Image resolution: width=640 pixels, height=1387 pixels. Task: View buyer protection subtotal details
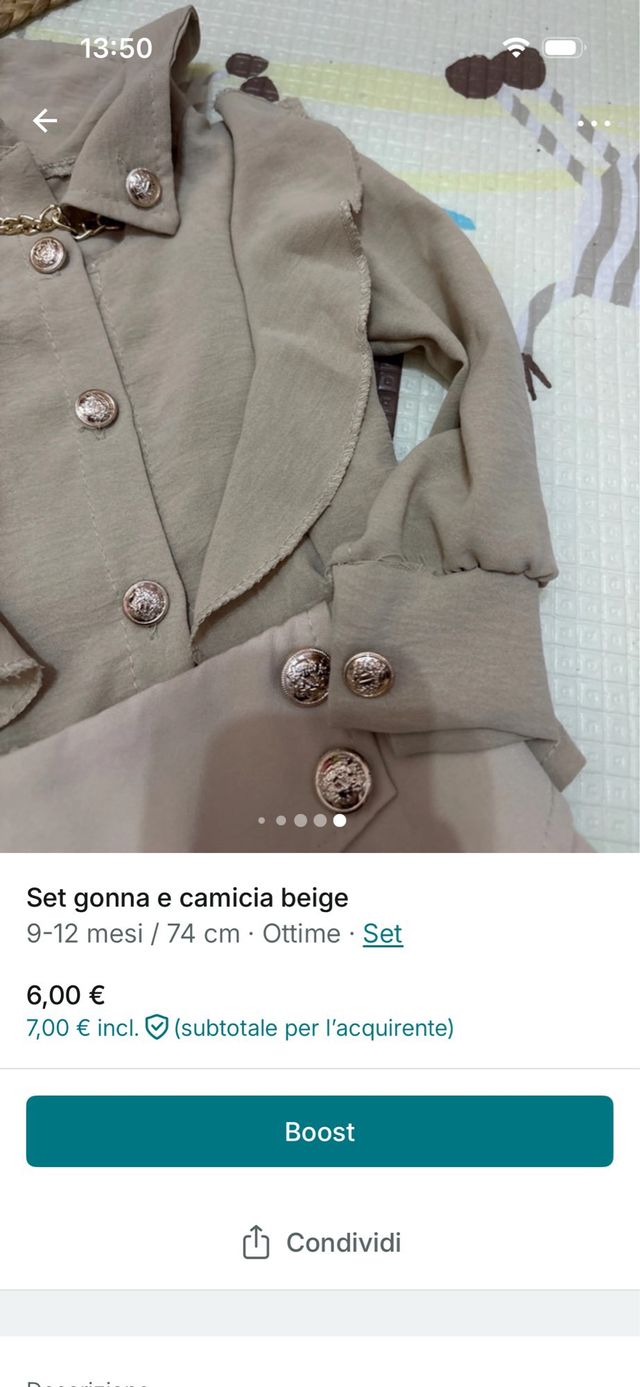click(240, 1027)
